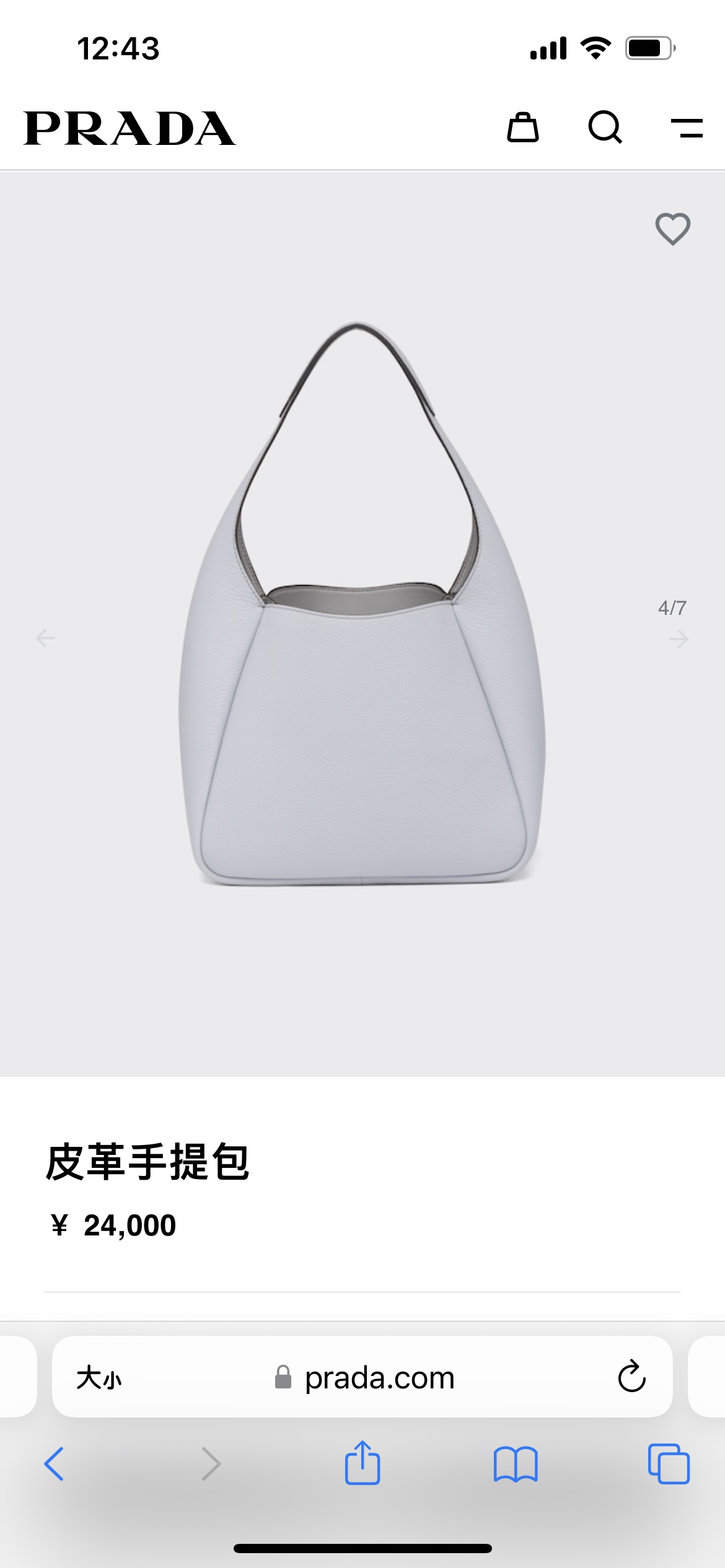Open Safari bookmarks
Screen dimensions: 725x1568
[x=516, y=1464]
